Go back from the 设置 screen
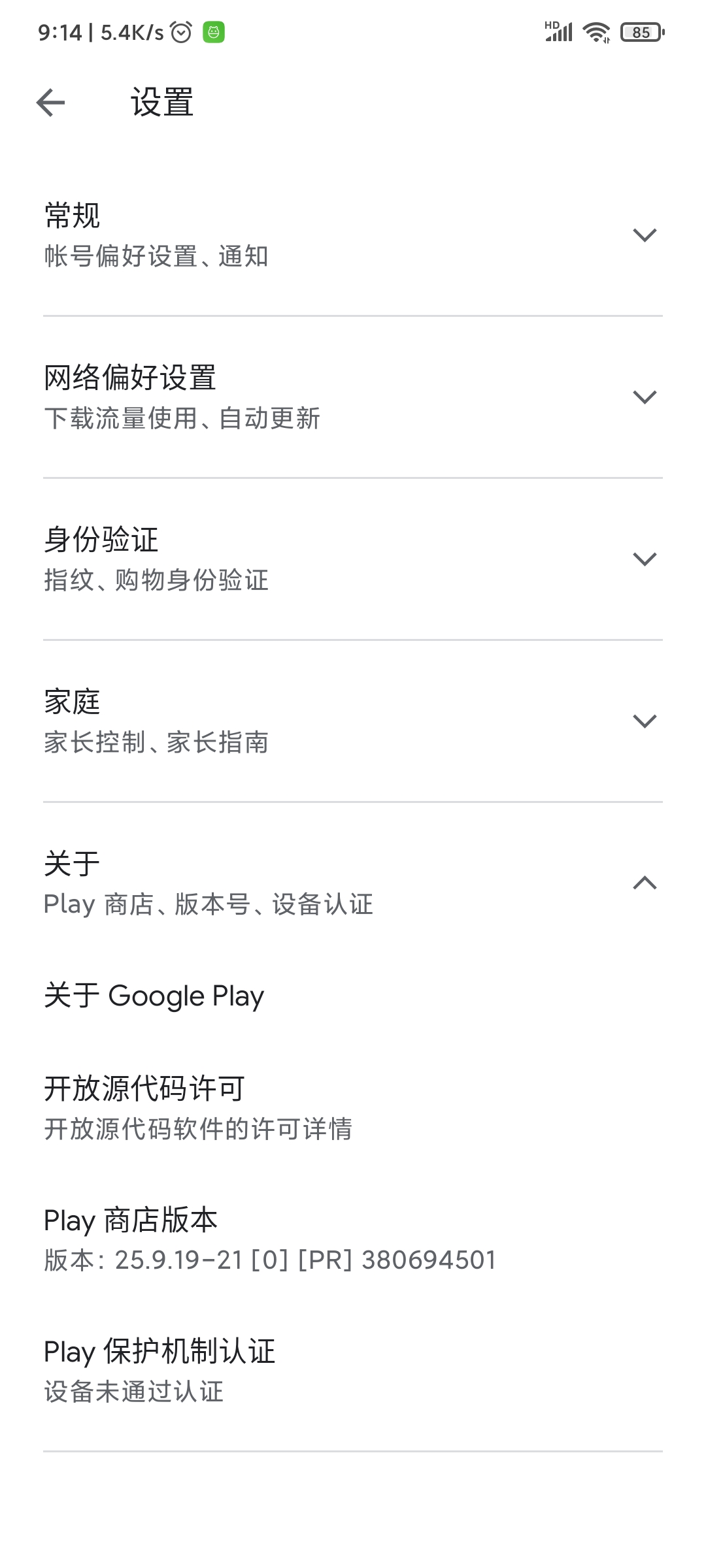 tap(51, 103)
